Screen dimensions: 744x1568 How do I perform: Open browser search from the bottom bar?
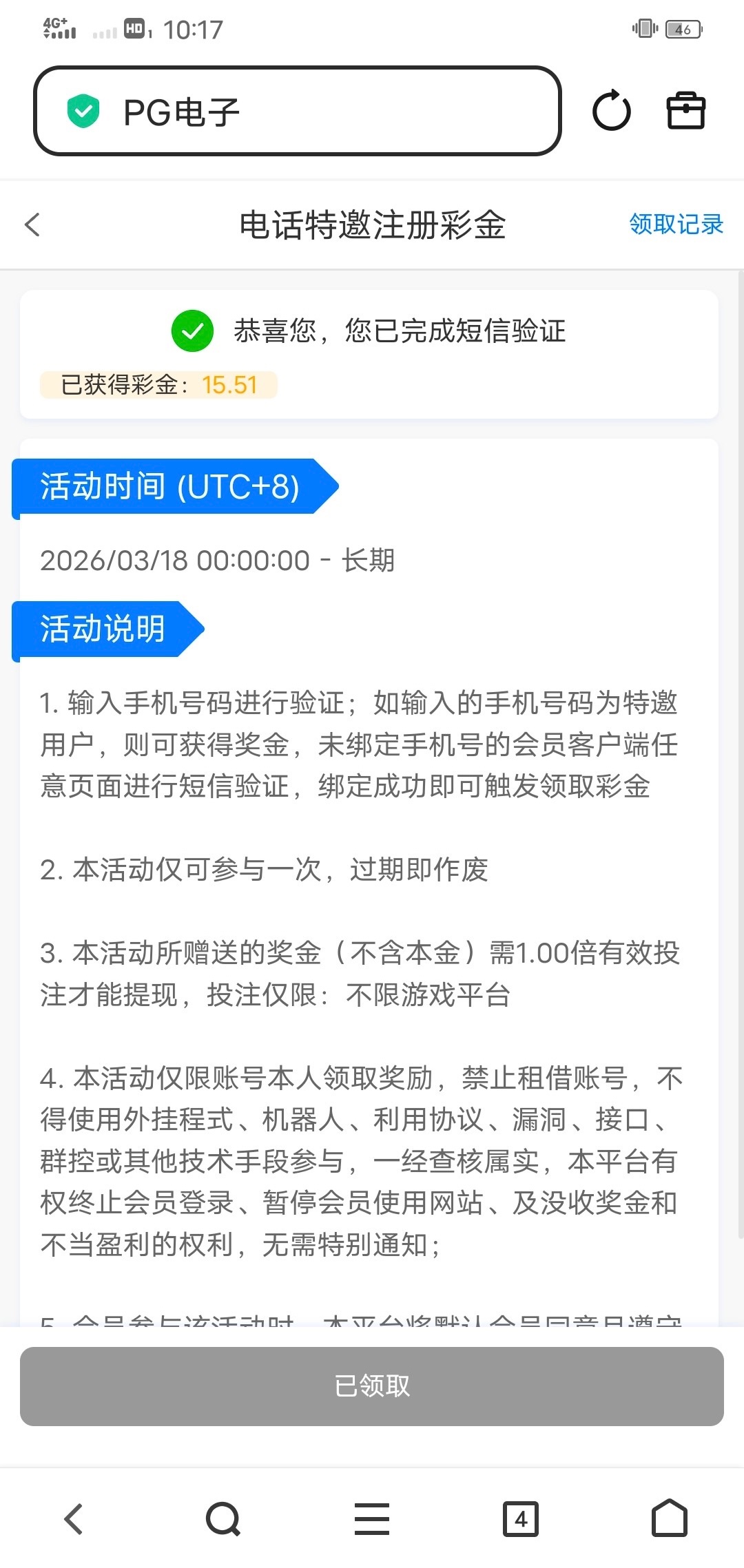(x=223, y=1518)
